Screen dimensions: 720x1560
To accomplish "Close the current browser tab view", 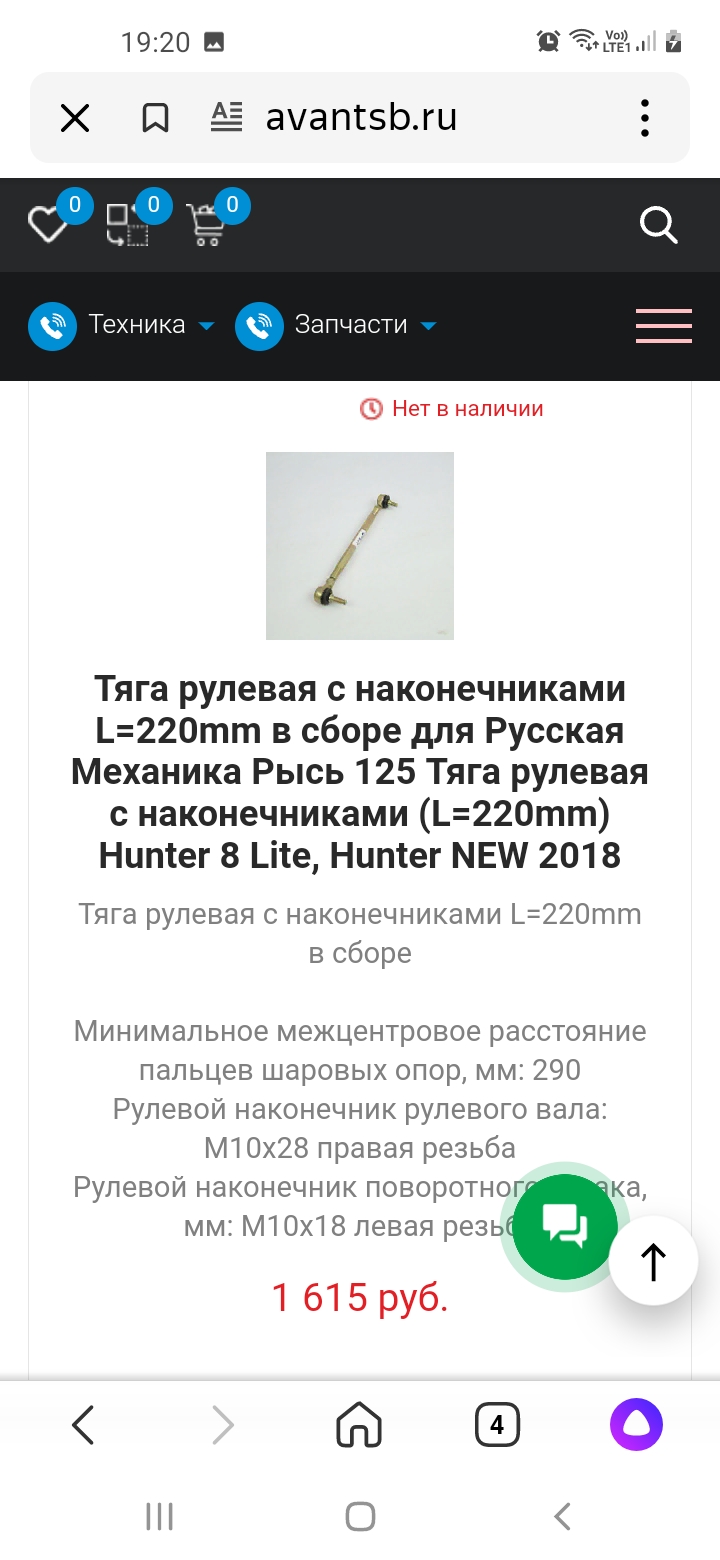I will click(75, 118).
